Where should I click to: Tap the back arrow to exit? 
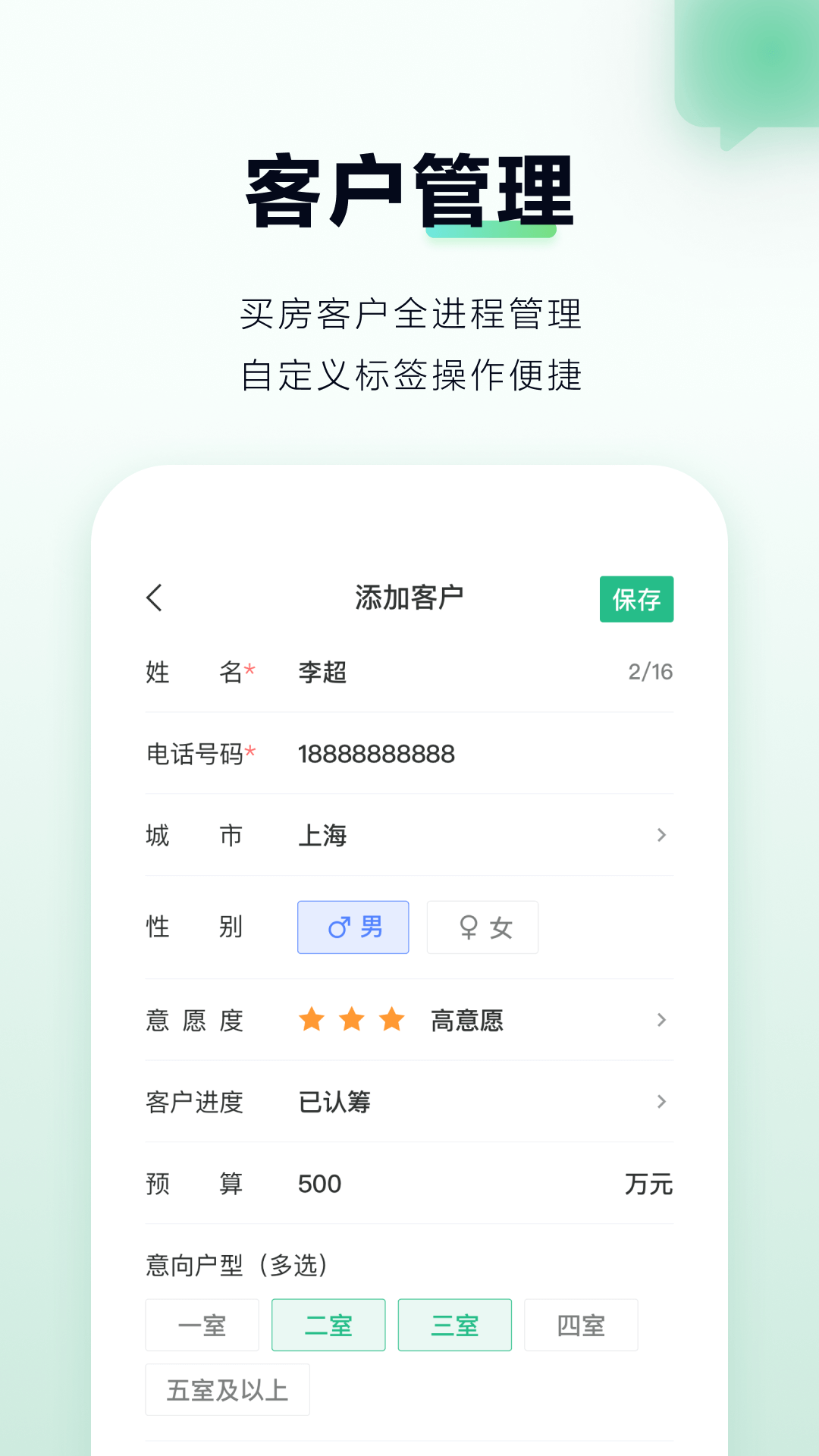[x=155, y=598]
